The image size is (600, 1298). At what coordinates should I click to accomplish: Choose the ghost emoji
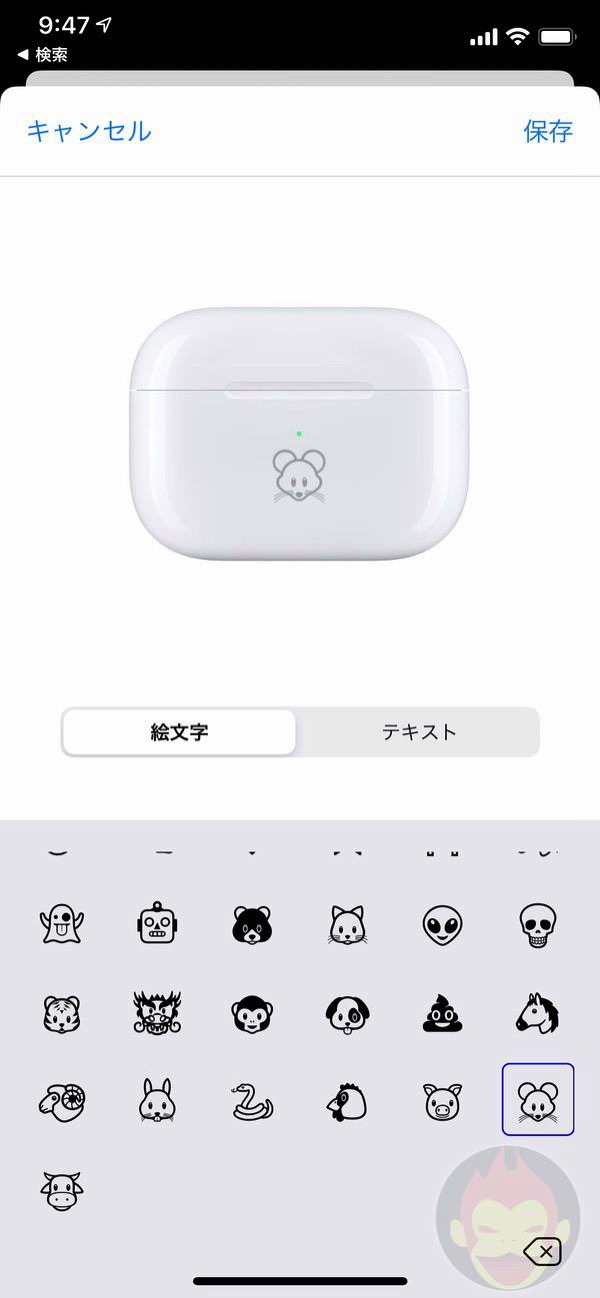point(61,923)
